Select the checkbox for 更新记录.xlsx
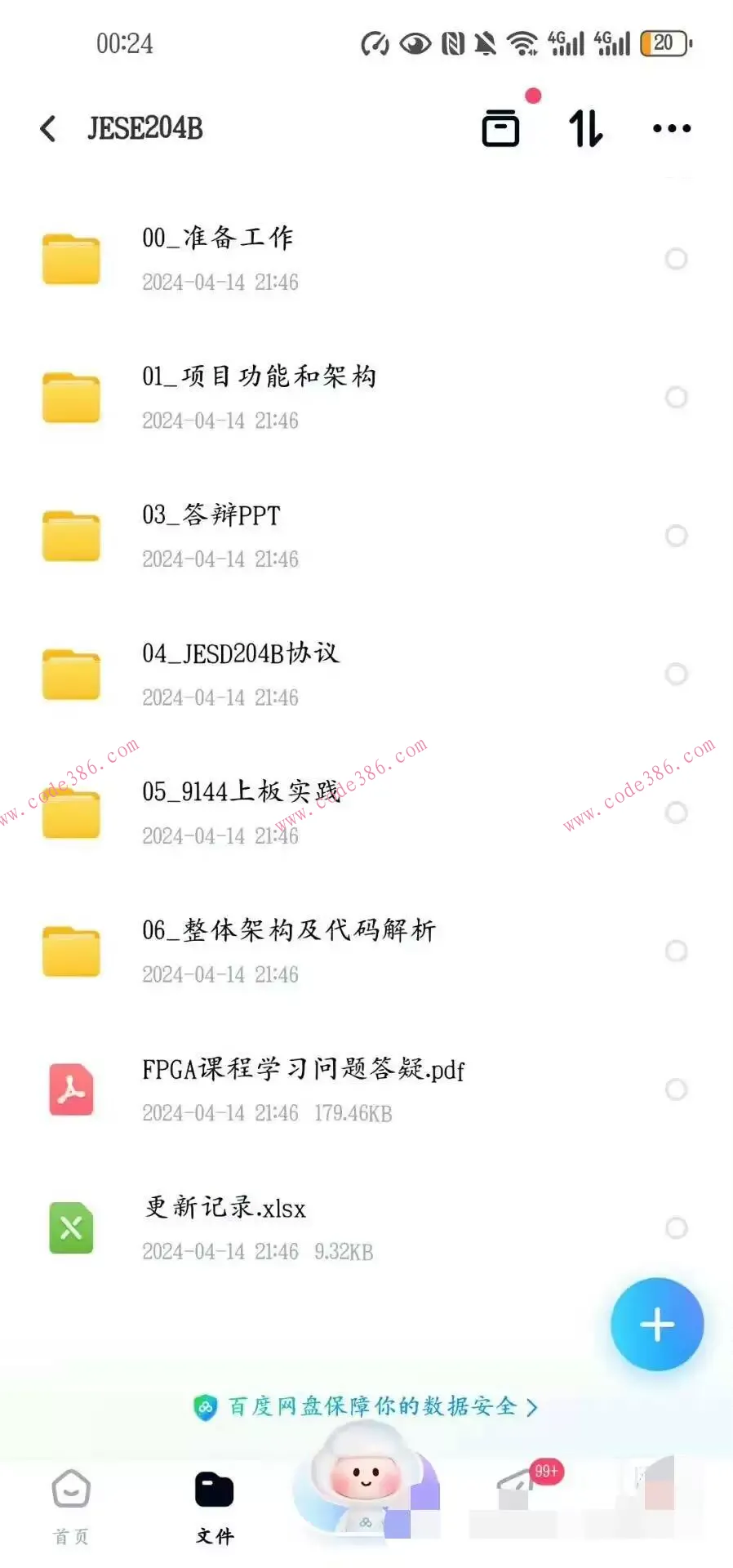 coord(677,1228)
